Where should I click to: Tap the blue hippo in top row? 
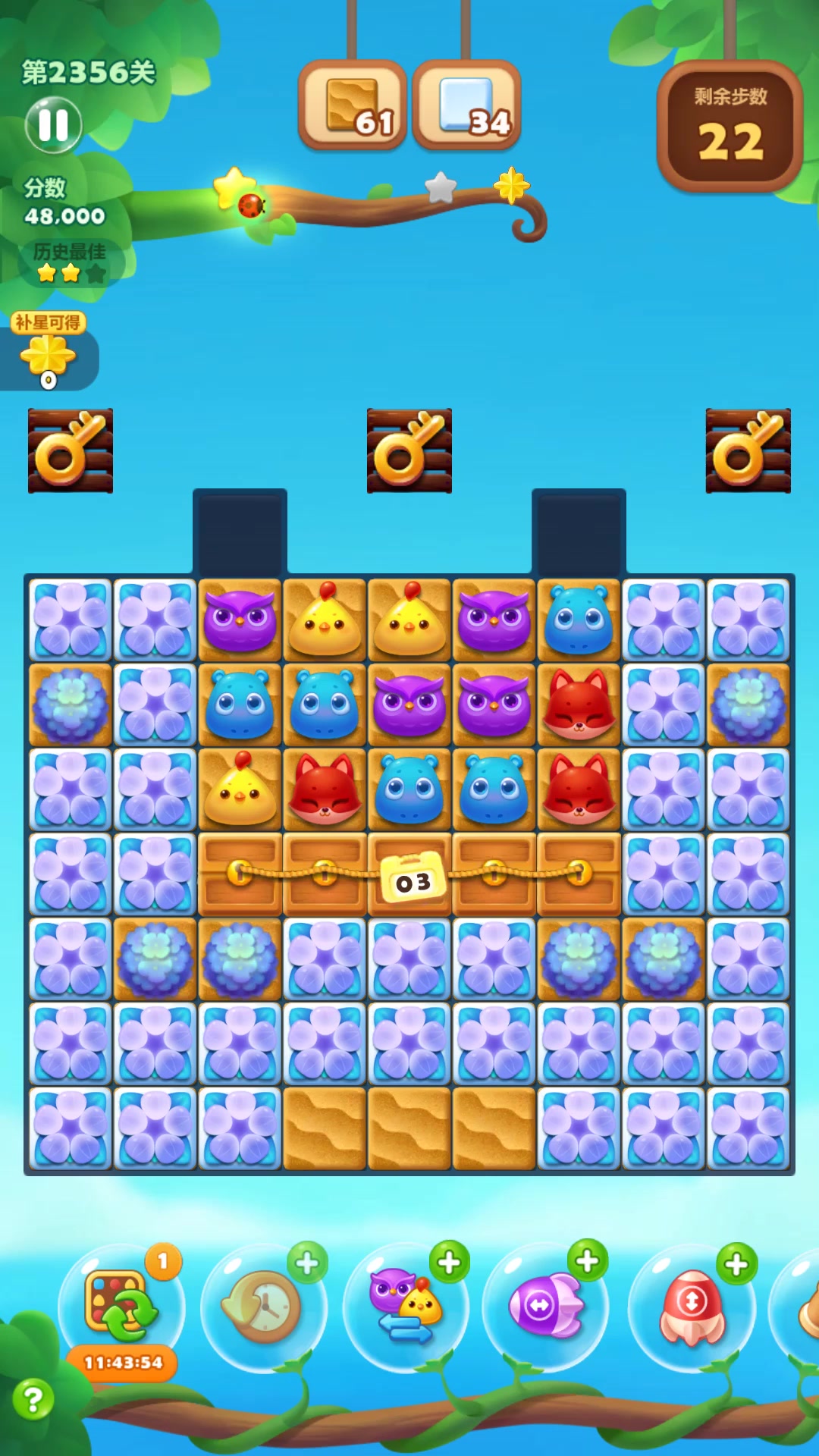579,620
